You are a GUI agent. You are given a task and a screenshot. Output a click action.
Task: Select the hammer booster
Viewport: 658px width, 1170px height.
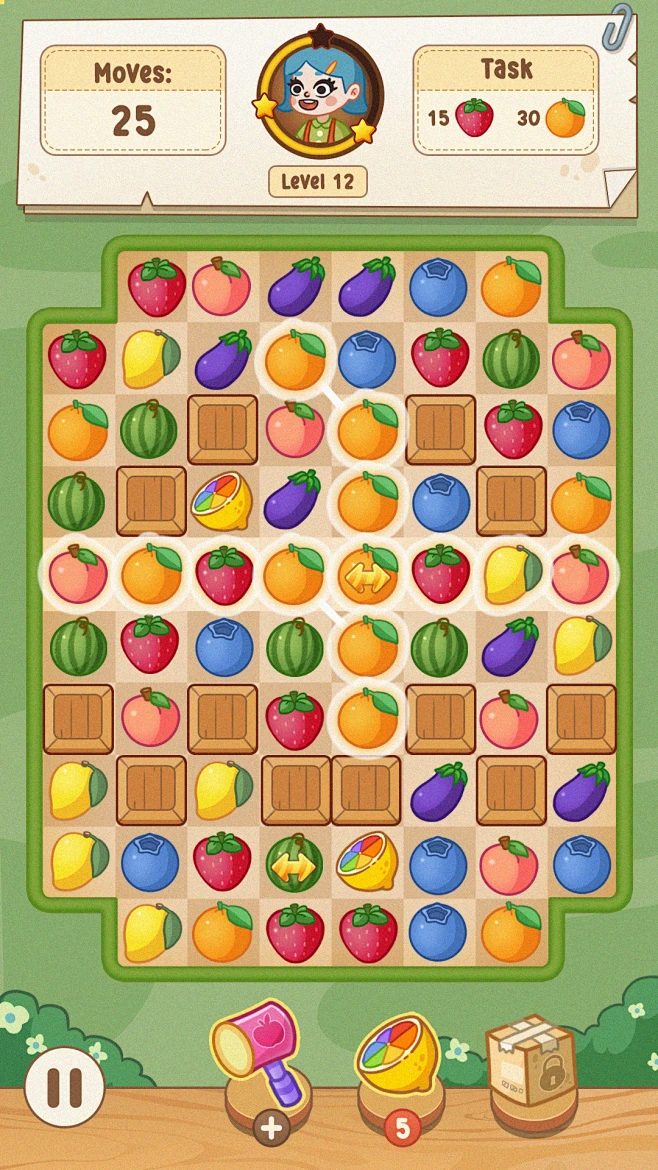[257, 1051]
